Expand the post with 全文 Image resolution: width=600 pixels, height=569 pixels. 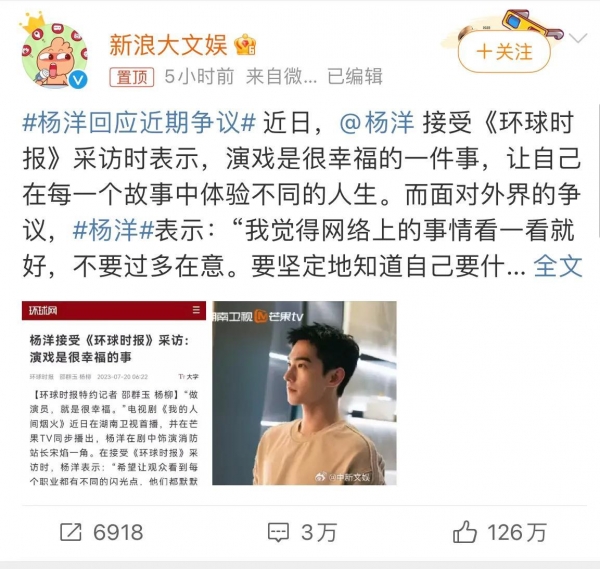pos(558,266)
